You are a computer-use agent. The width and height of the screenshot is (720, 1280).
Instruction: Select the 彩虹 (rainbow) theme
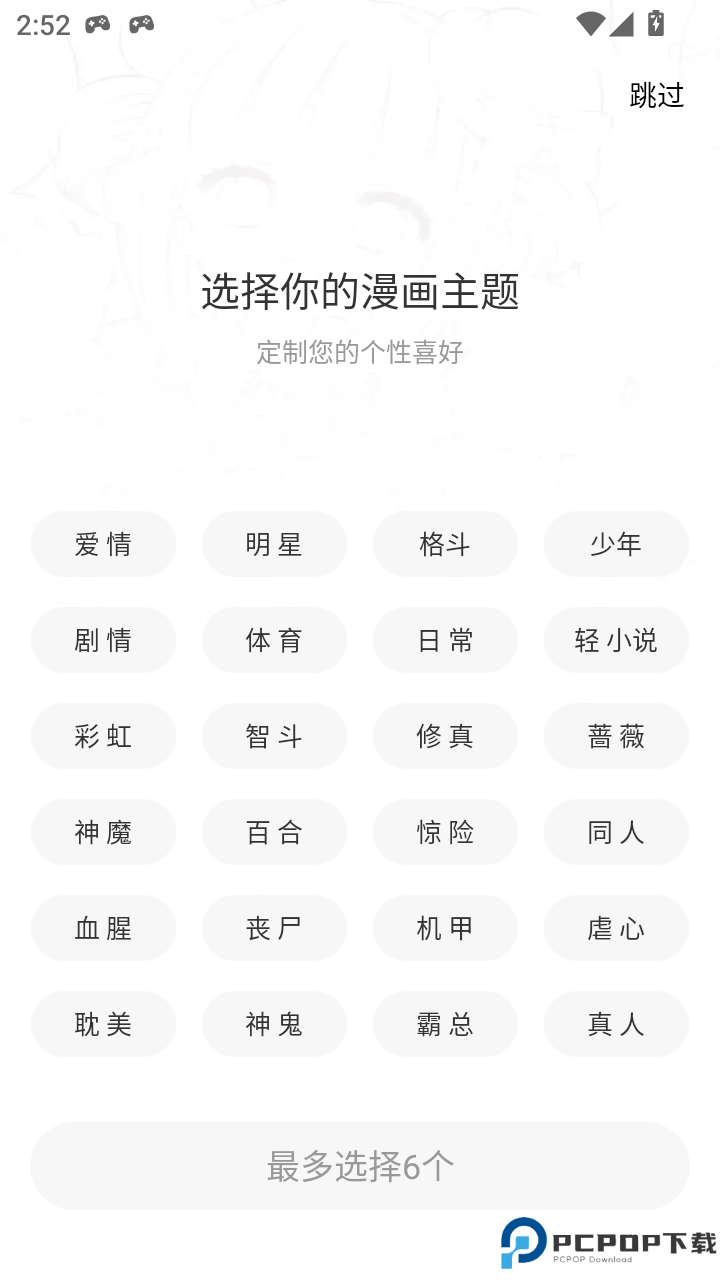[x=104, y=736]
